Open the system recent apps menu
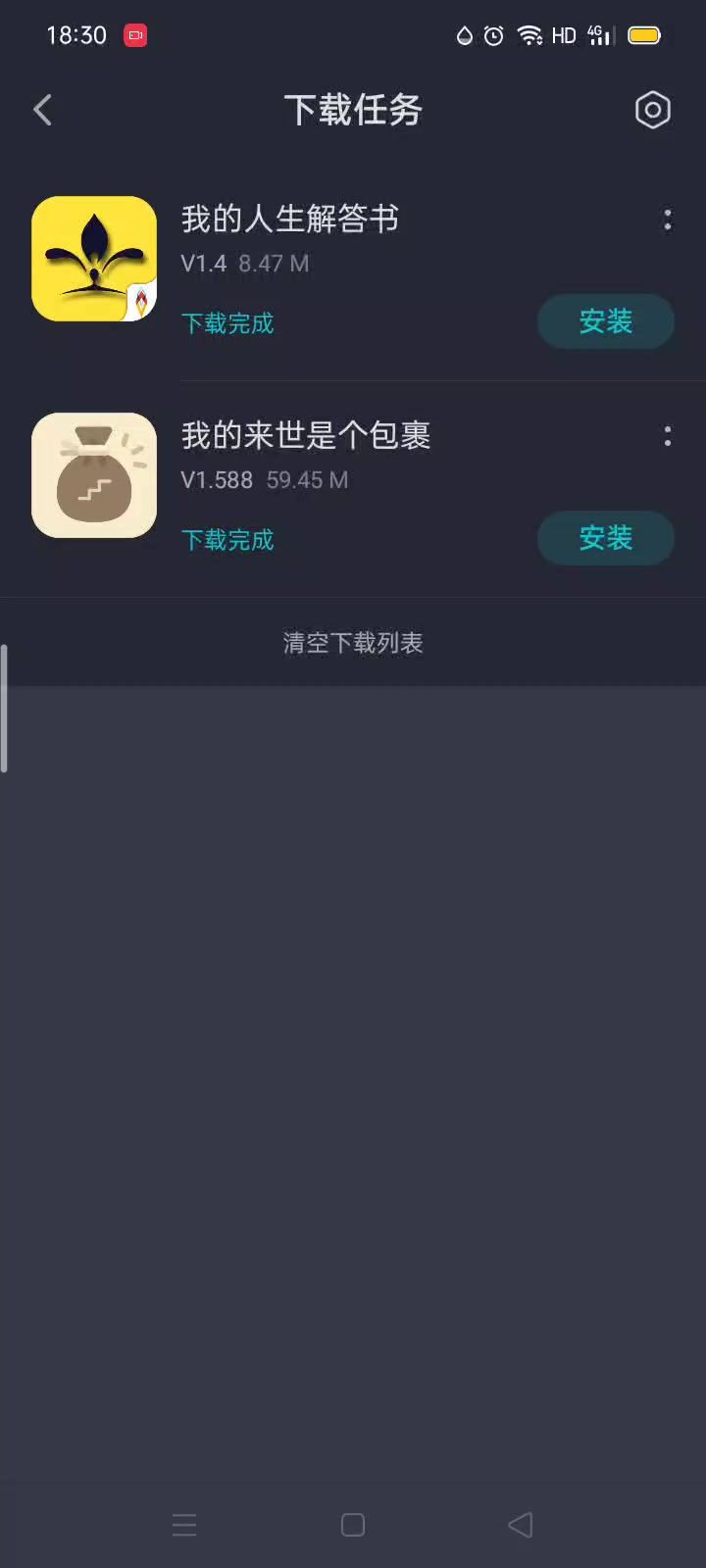706x1568 pixels. [x=184, y=1525]
